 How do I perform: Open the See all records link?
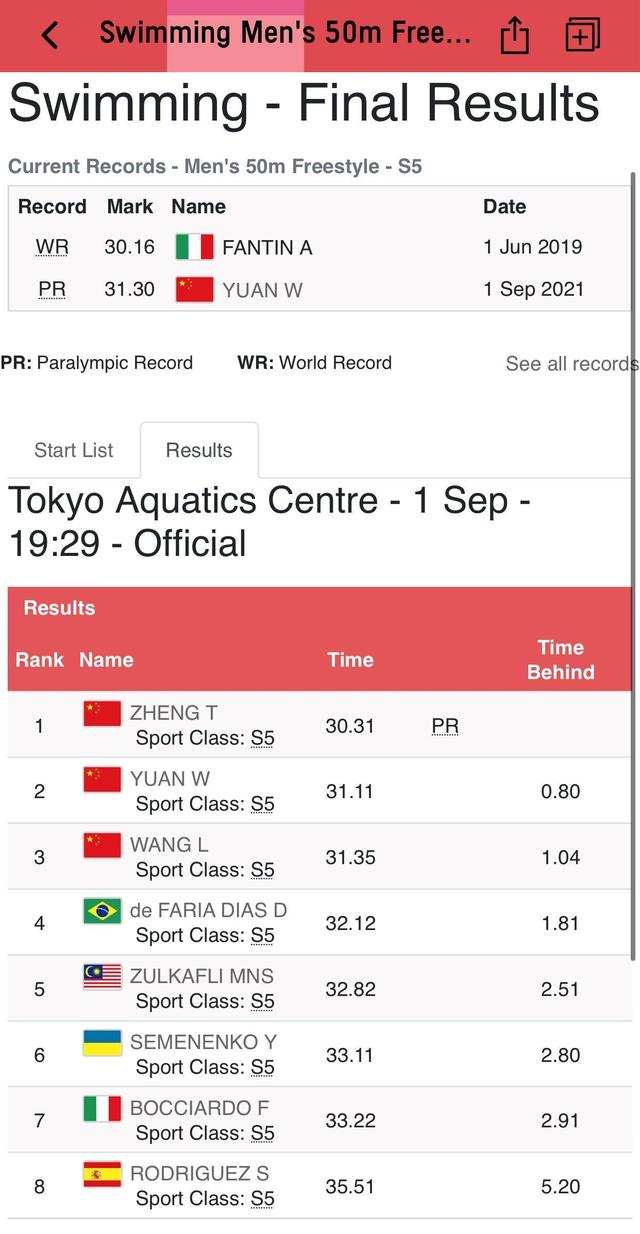(x=571, y=364)
